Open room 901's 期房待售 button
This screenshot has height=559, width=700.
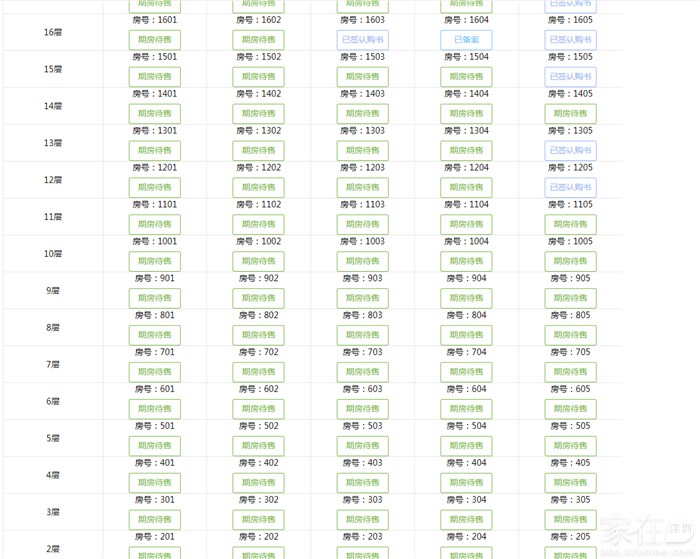(x=154, y=299)
